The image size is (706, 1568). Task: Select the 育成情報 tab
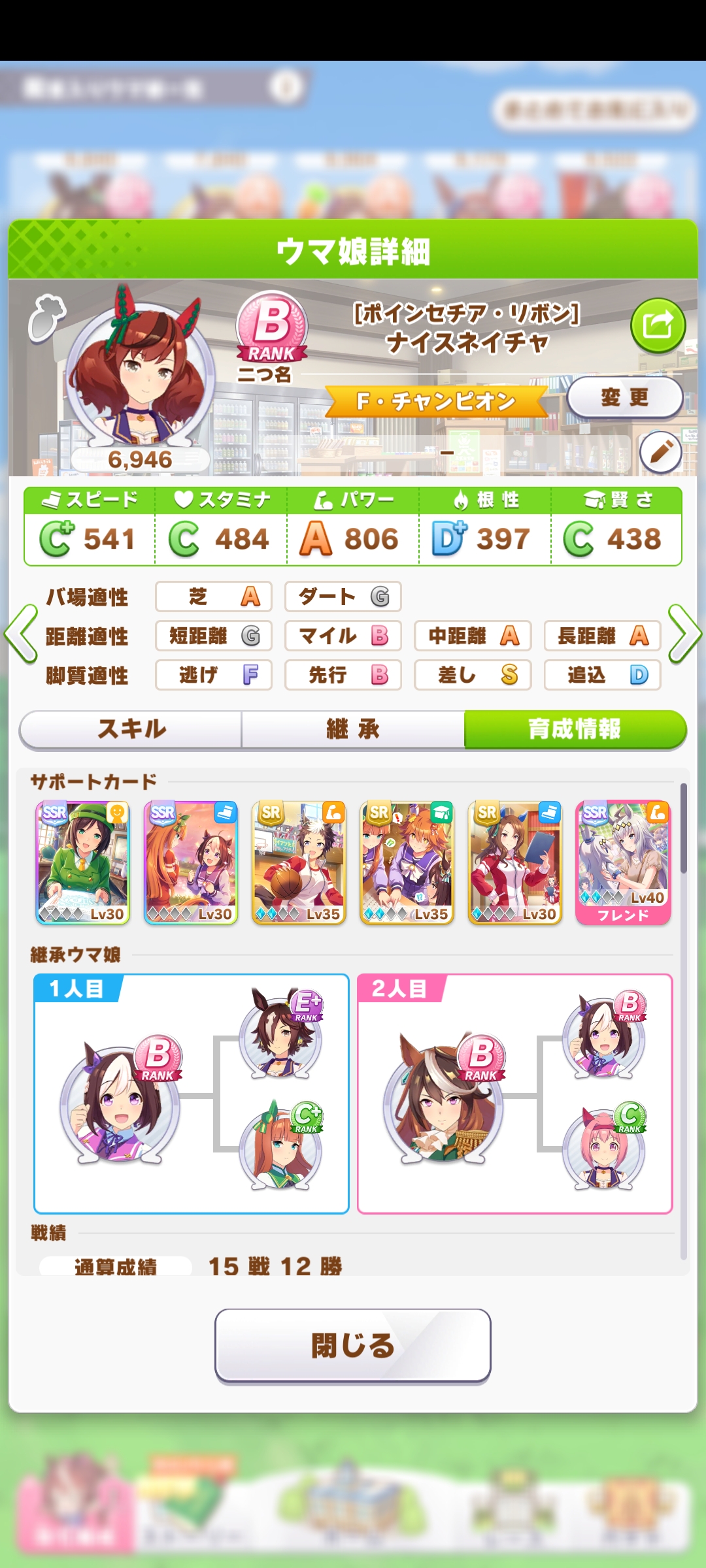[x=575, y=729]
